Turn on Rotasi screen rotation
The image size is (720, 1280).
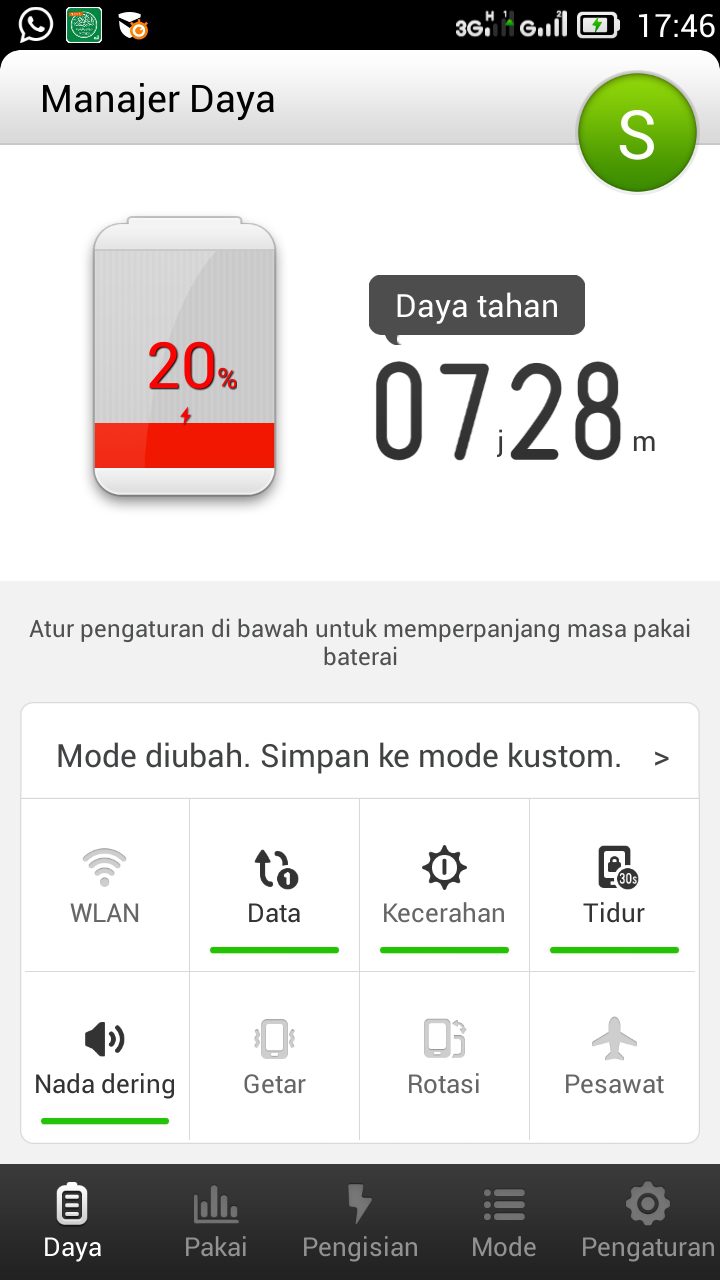pyautogui.click(x=444, y=1057)
